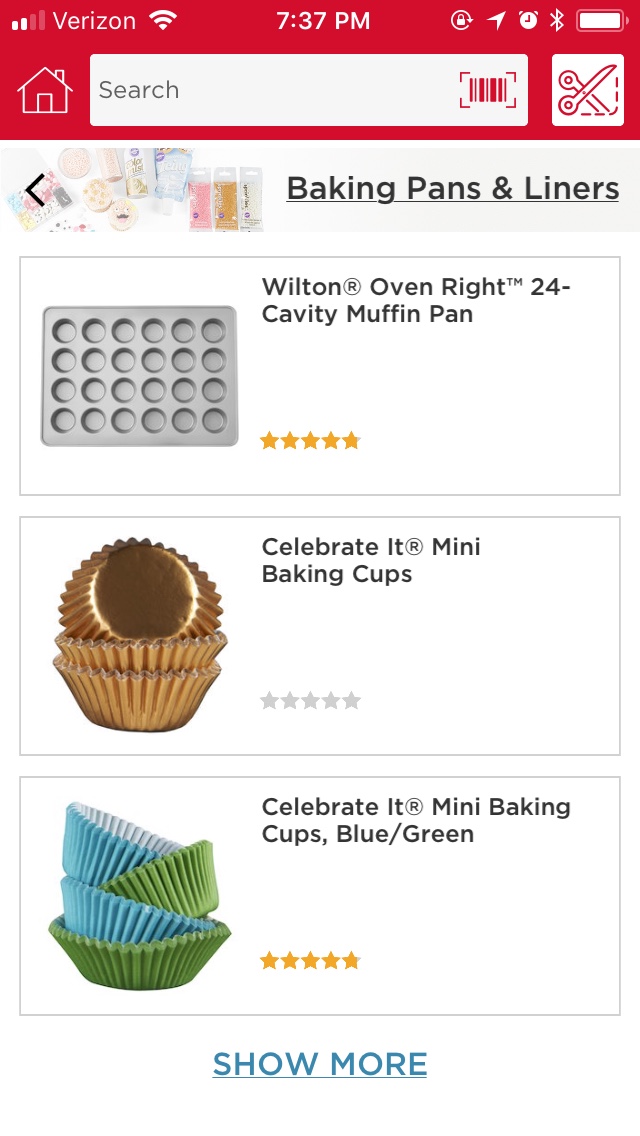Open the Baking Pans & Liners link
This screenshot has width=640, height=1136.
tap(452, 189)
